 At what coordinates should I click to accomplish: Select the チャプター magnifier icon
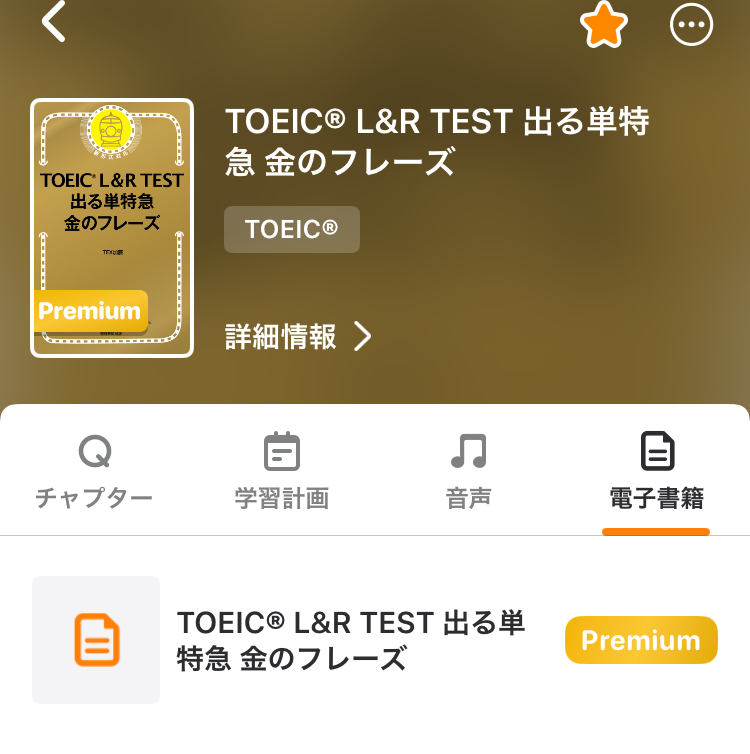[x=93, y=452]
